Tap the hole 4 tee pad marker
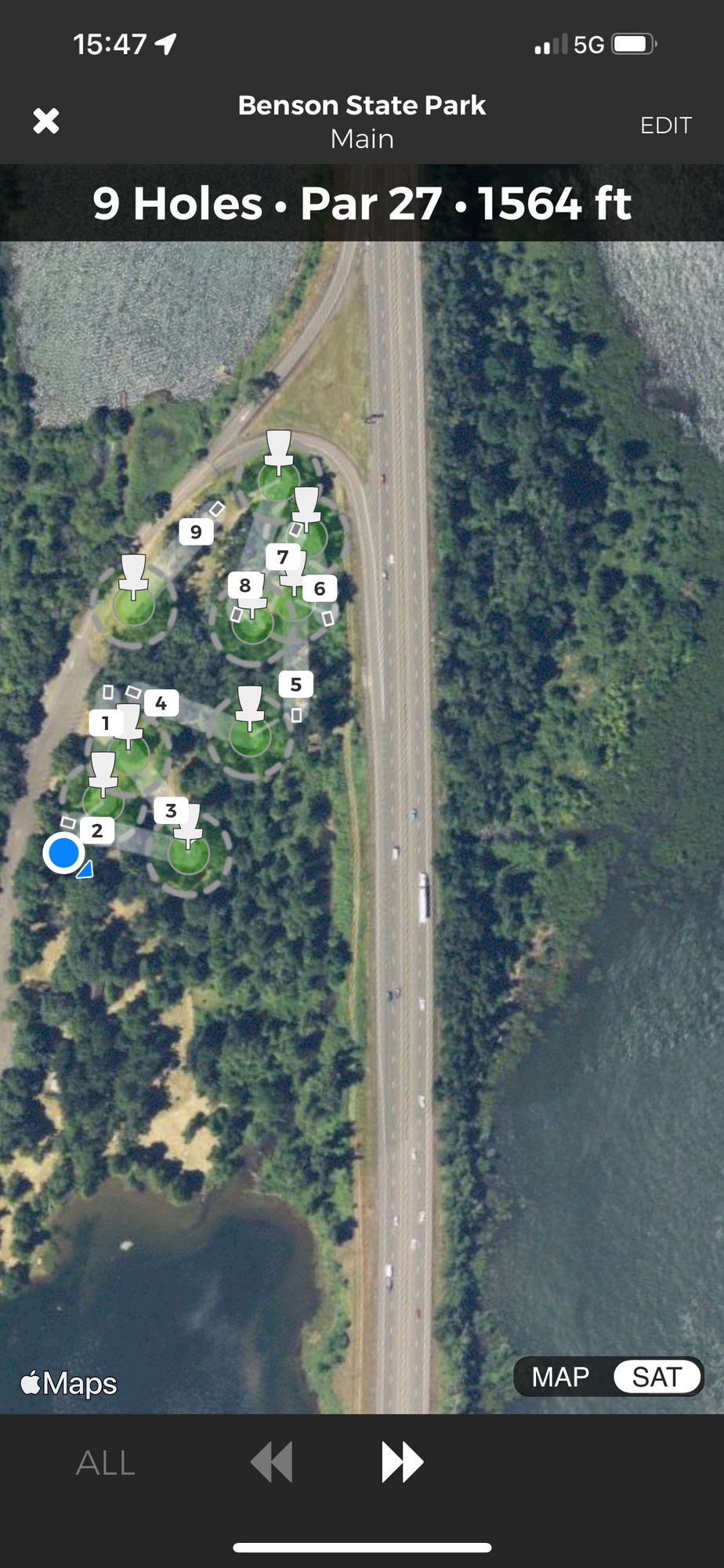This screenshot has height=1568, width=724. (x=133, y=692)
